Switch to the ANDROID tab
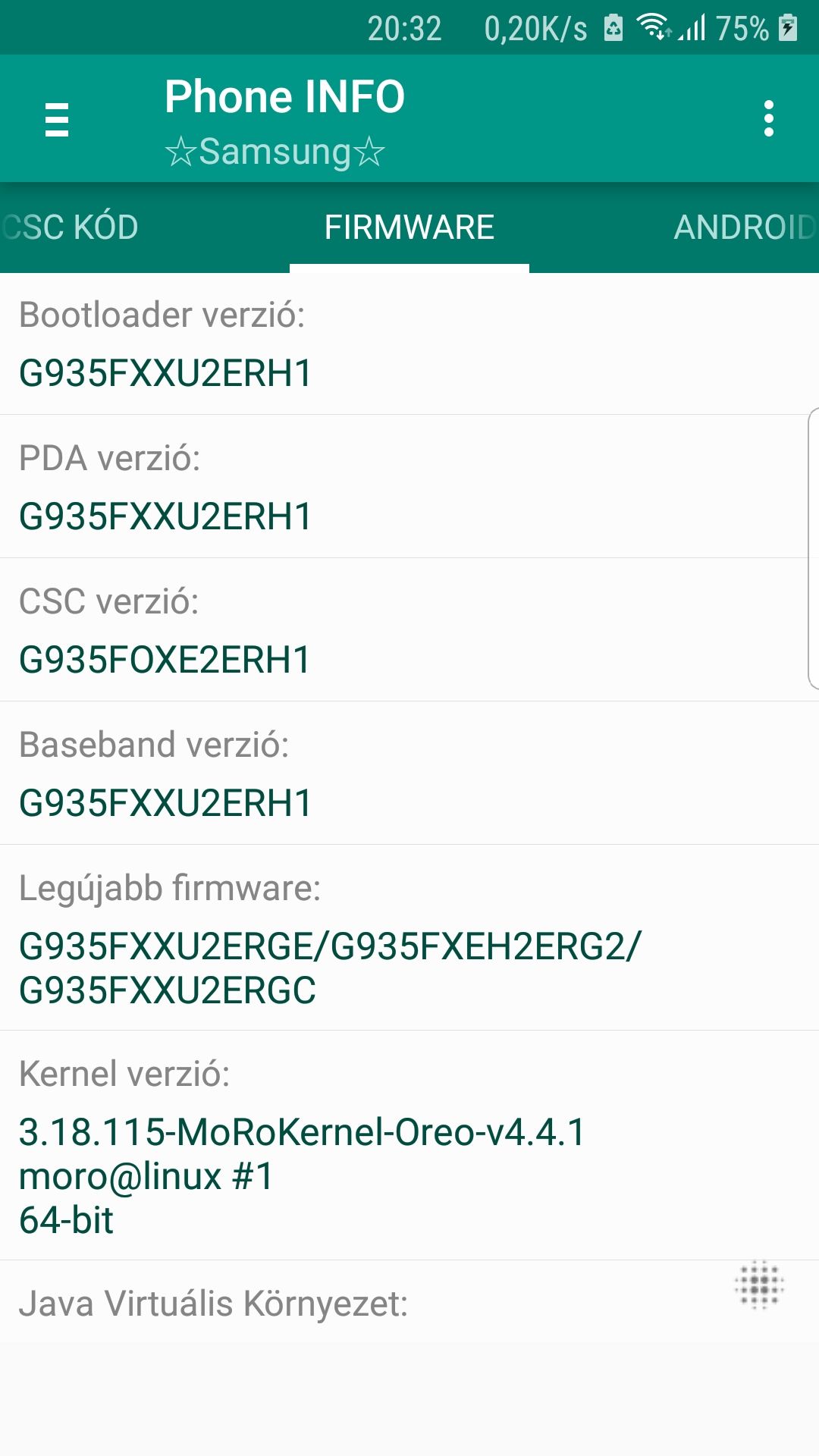The image size is (819, 1456). tap(745, 227)
